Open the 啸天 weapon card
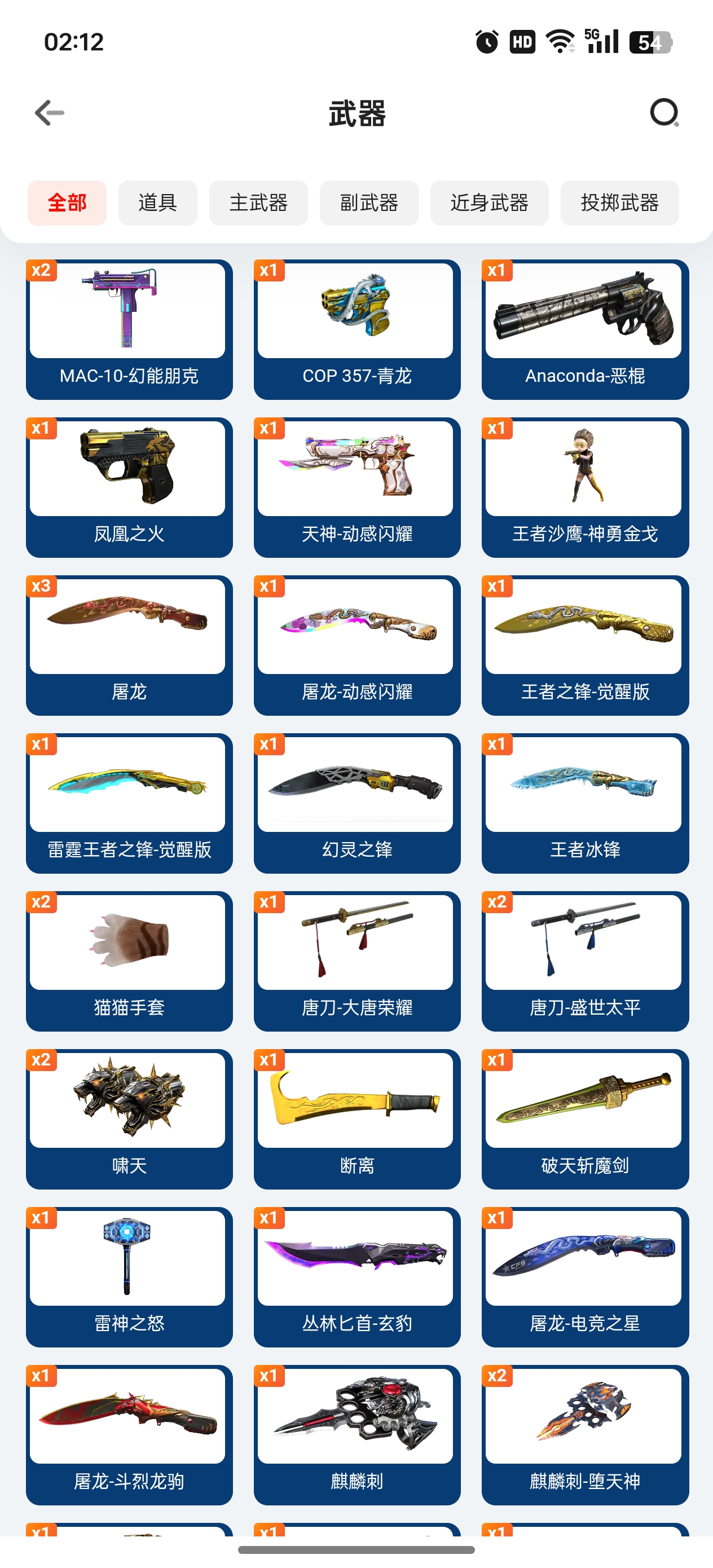The image size is (713, 1568). pyautogui.click(x=129, y=1119)
